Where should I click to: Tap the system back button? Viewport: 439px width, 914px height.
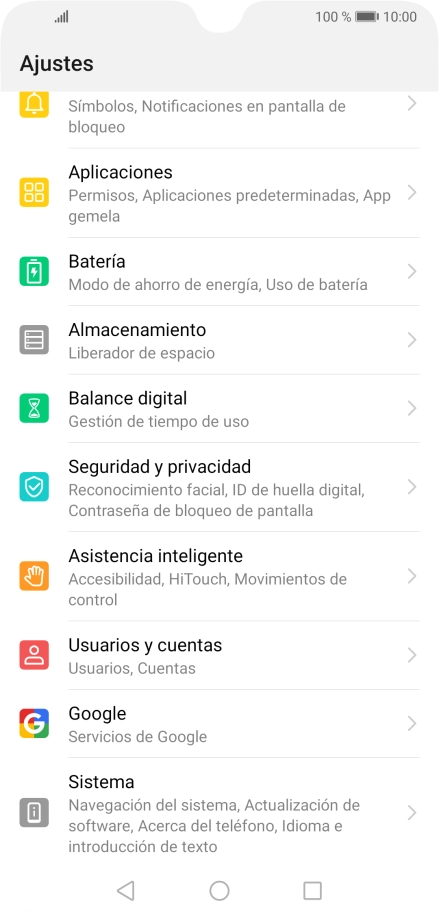(x=125, y=890)
